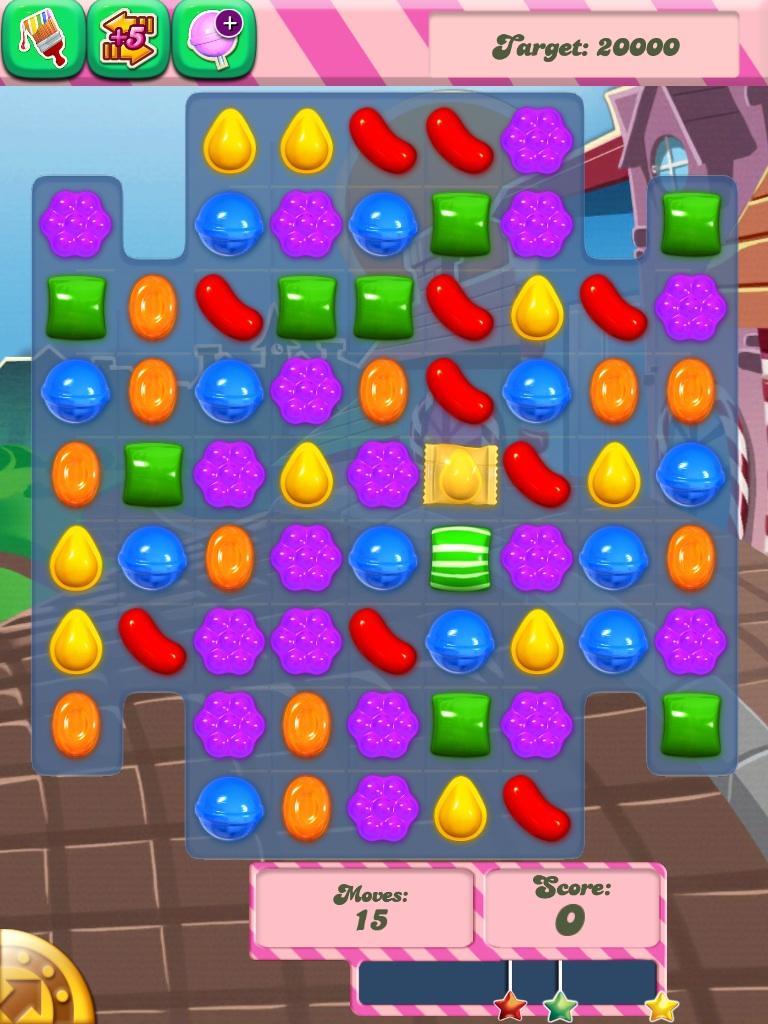768x1024 pixels.
Task: Select the green striped candy
Action: [461, 560]
